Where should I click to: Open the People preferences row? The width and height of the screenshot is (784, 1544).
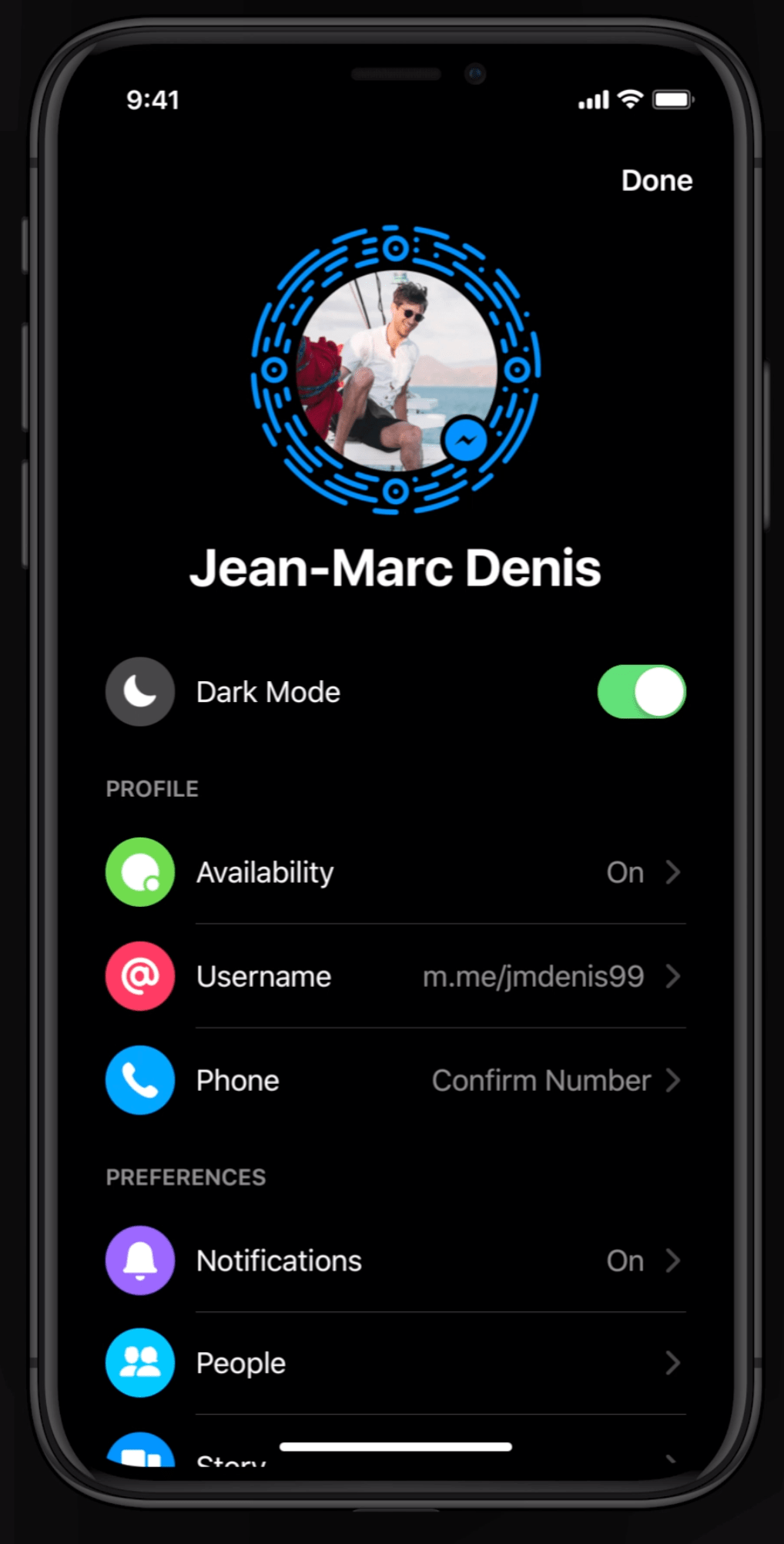[394, 1363]
